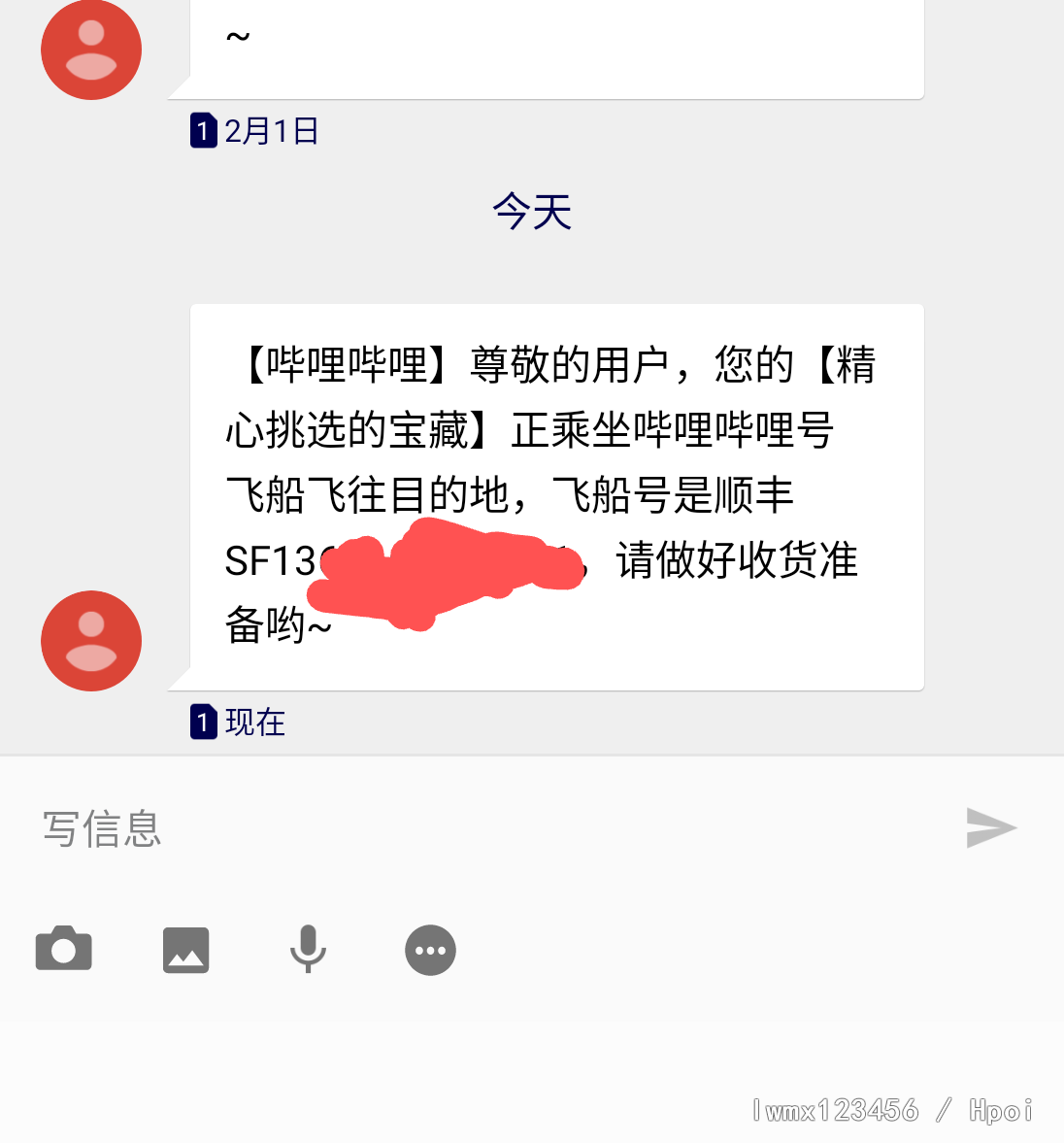Tap the sender avatar beside the 哔哩哔哩 message
This screenshot has width=1064, height=1143.
(x=91, y=641)
